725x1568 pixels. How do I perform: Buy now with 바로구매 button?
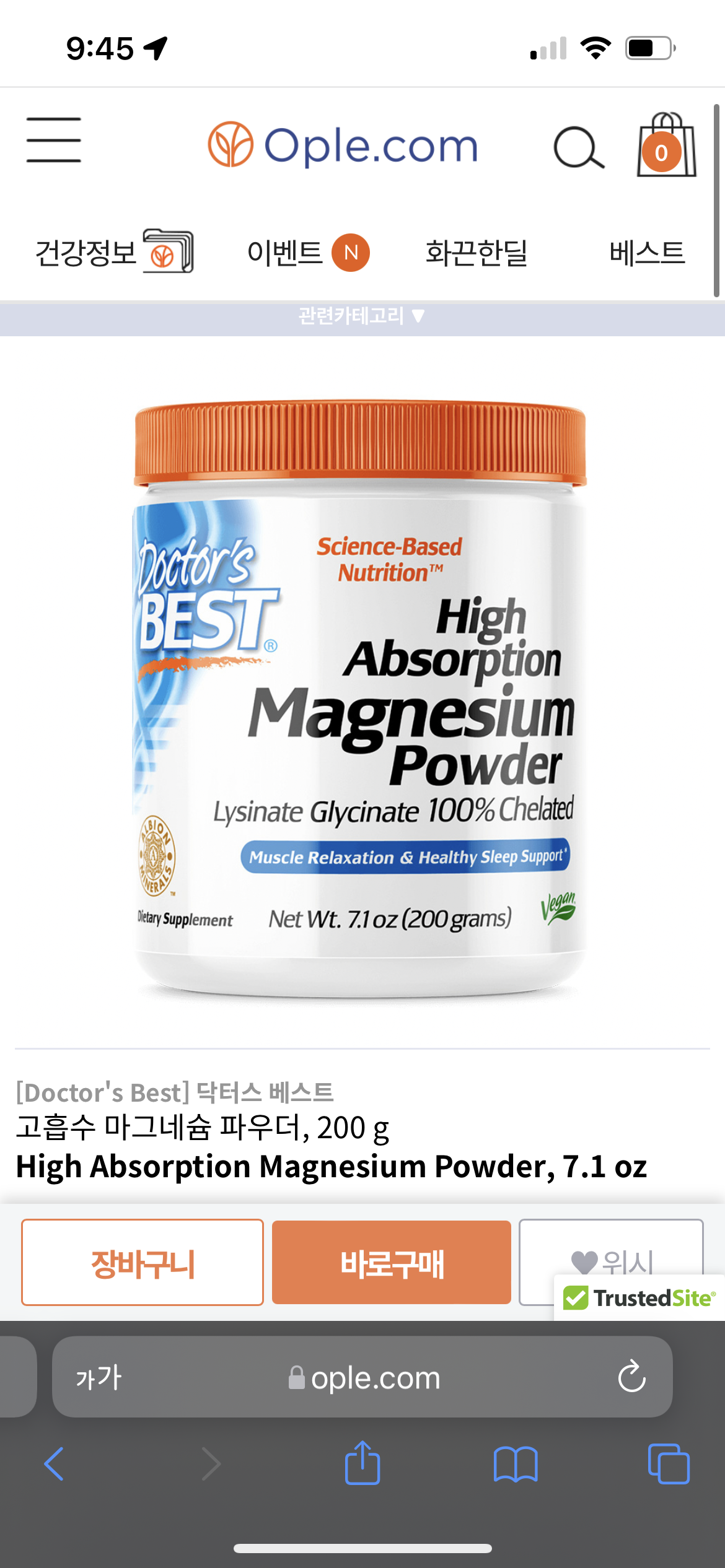click(x=392, y=1263)
